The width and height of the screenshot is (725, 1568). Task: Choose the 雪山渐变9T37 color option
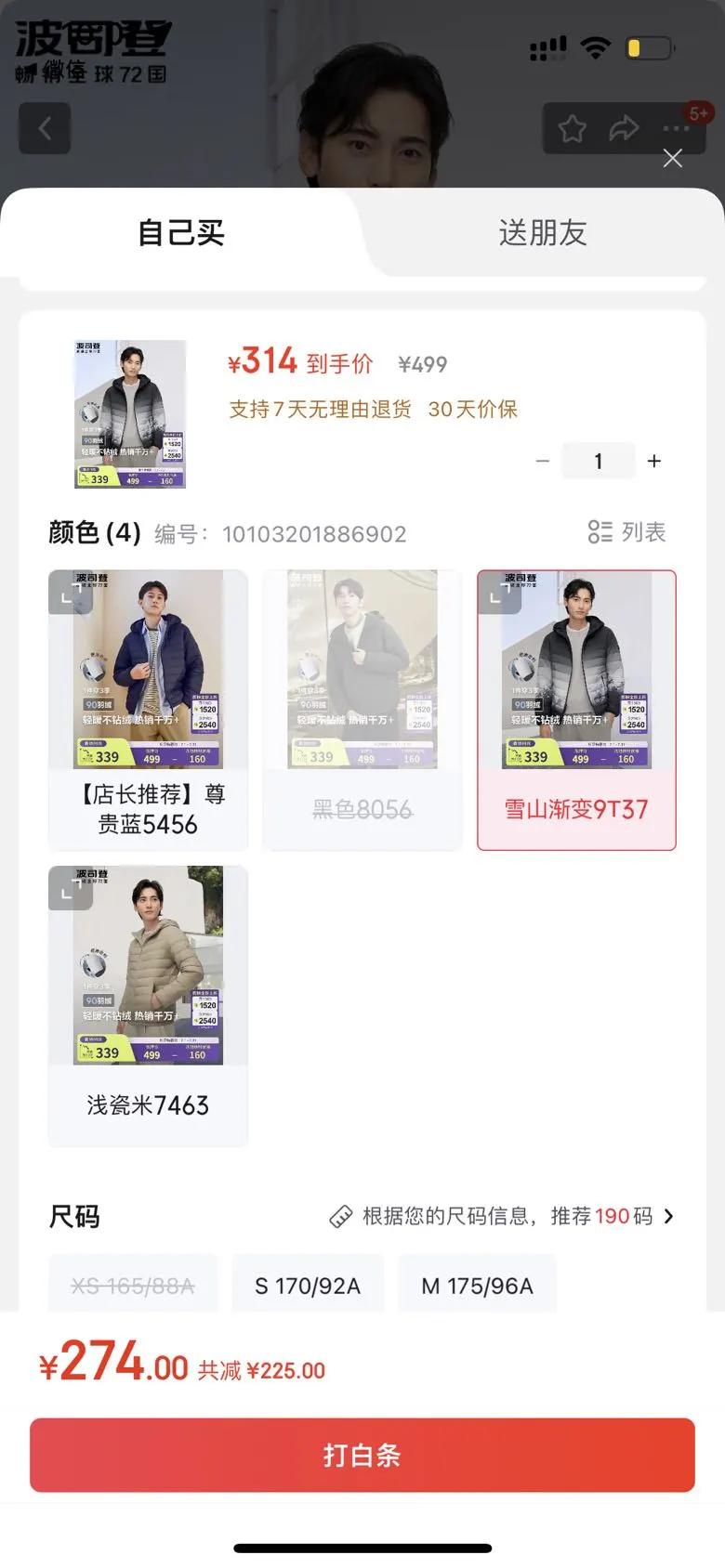point(576,710)
